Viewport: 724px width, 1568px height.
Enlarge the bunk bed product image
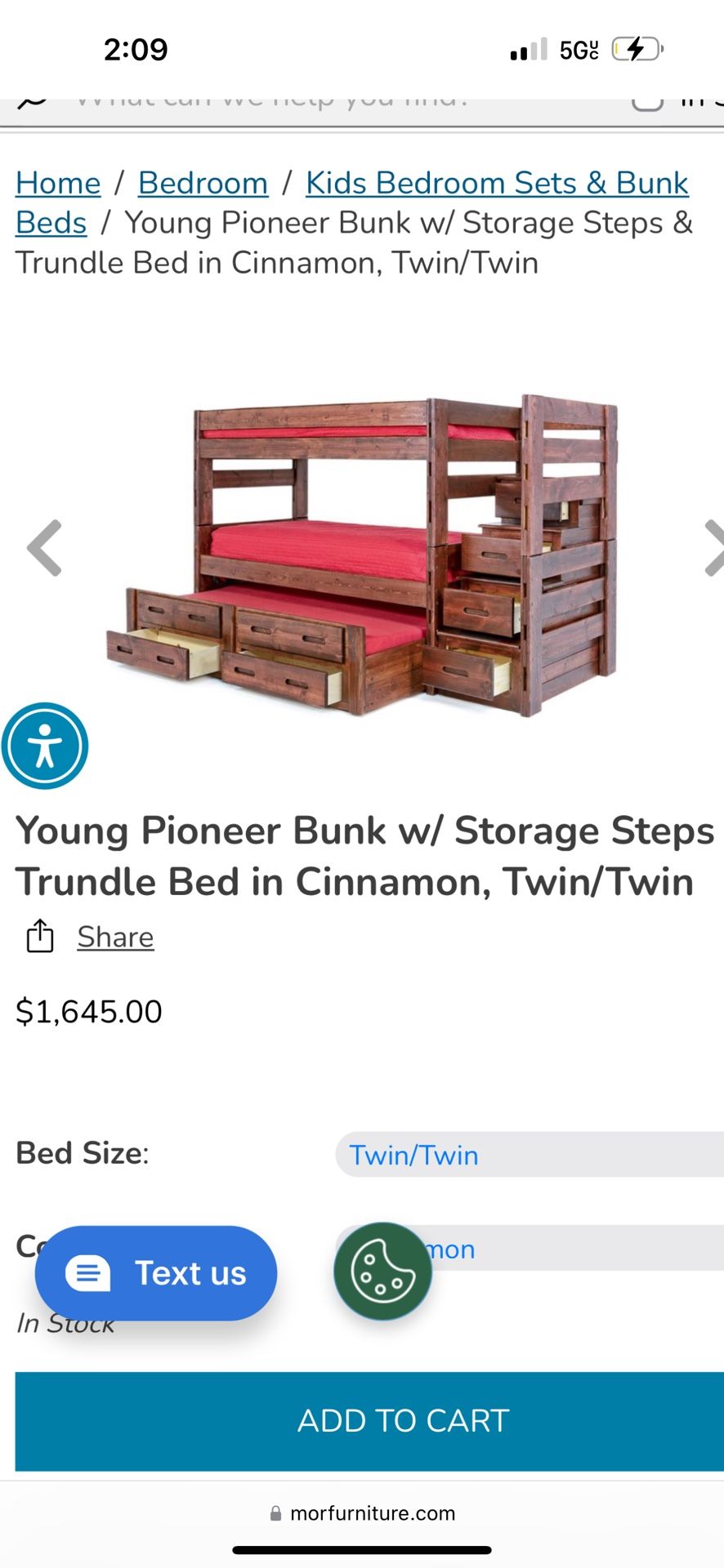pyautogui.click(x=363, y=555)
